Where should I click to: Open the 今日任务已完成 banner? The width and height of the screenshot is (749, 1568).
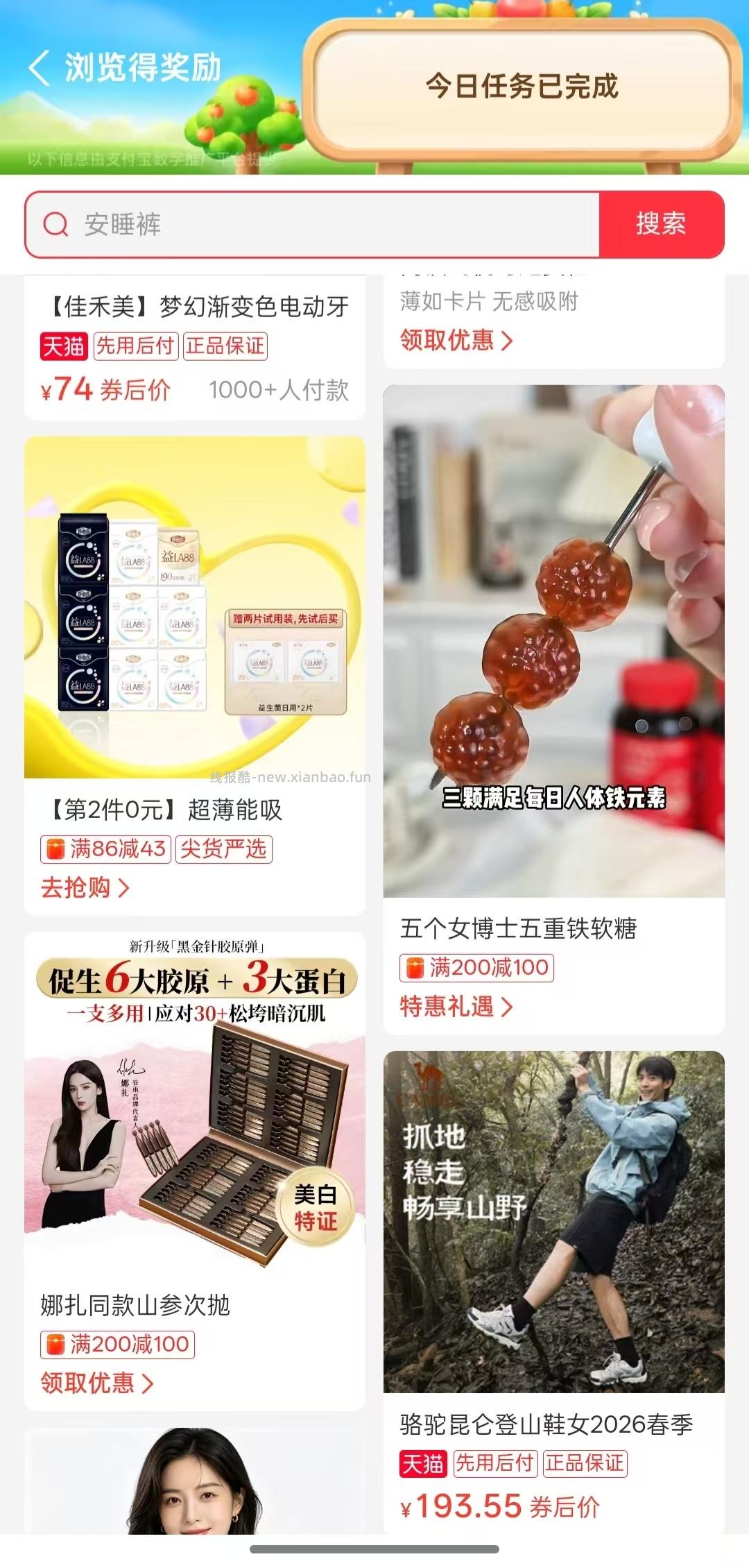[x=522, y=86]
